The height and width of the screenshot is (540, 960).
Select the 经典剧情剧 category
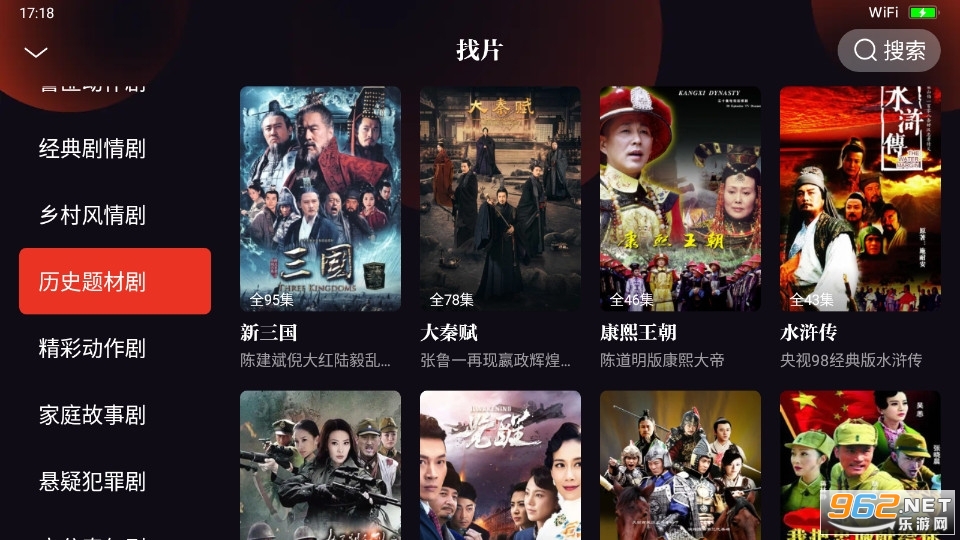coord(92,148)
